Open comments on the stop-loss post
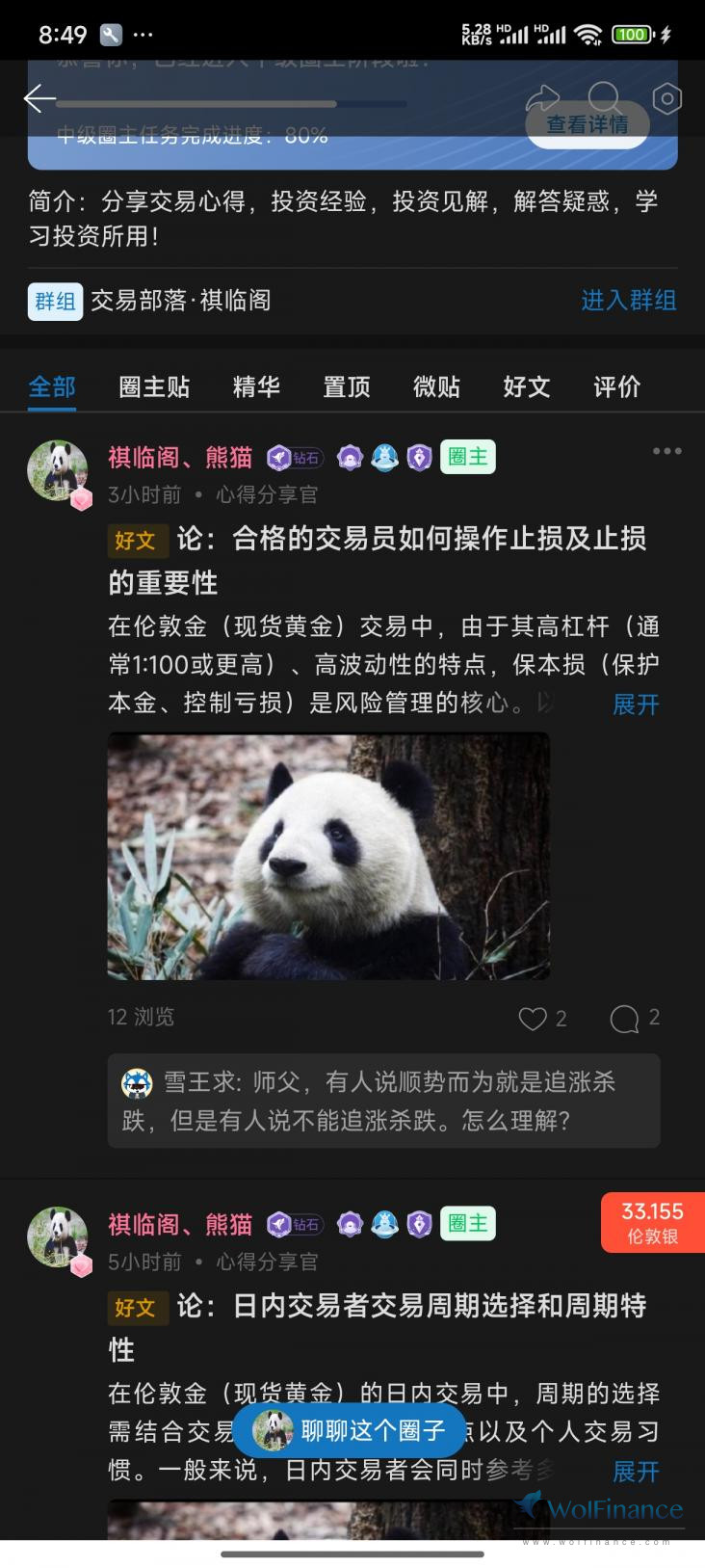The width and height of the screenshot is (705, 1568). [624, 1019]
